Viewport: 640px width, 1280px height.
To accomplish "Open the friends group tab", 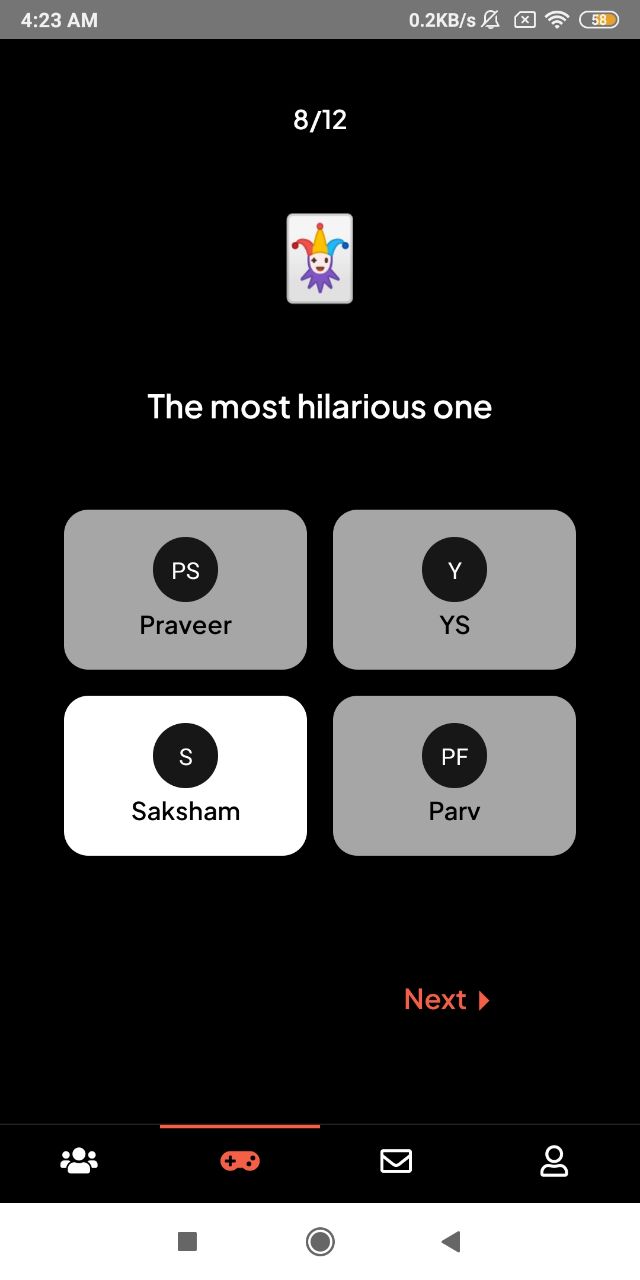I will (79, 1161).
